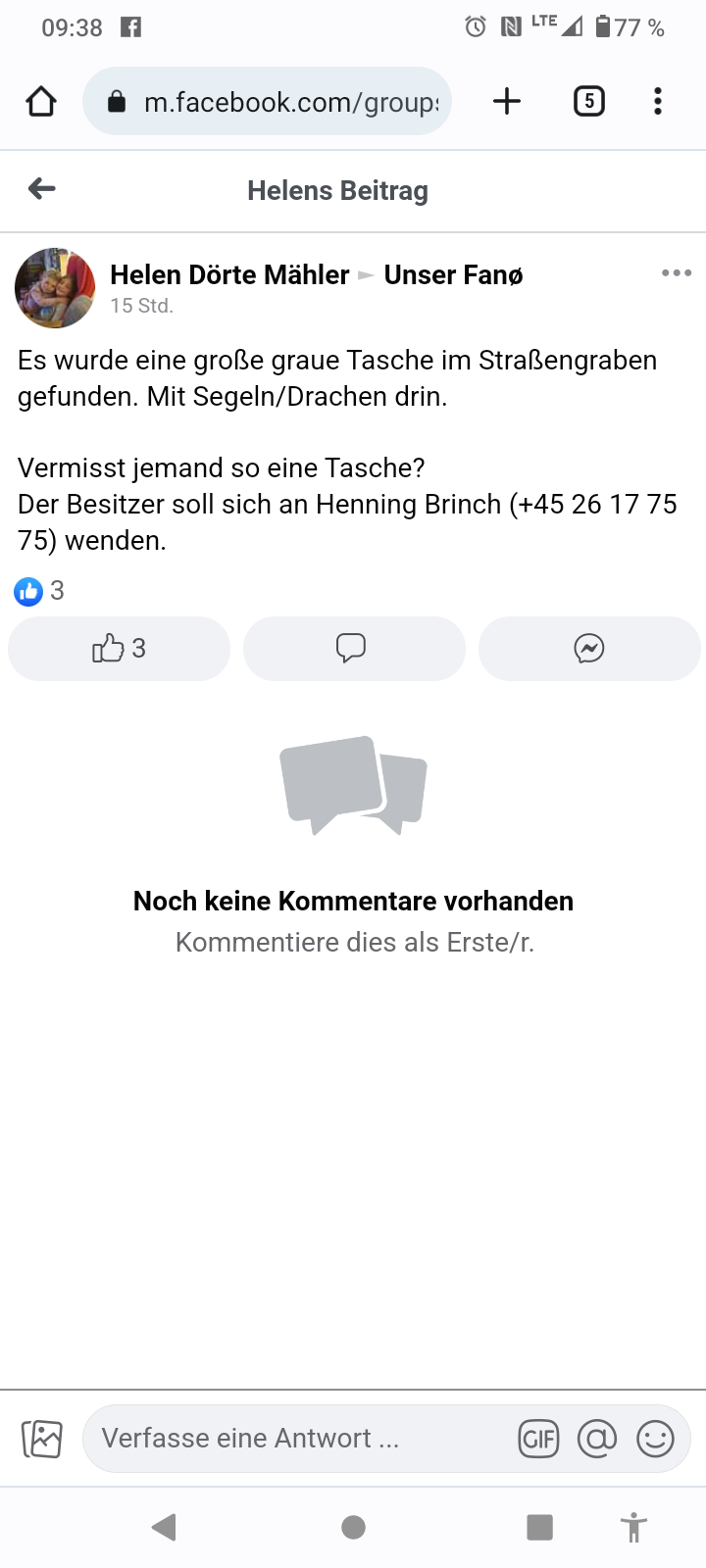Comment on Helen's post

click(x=353, y=649)
